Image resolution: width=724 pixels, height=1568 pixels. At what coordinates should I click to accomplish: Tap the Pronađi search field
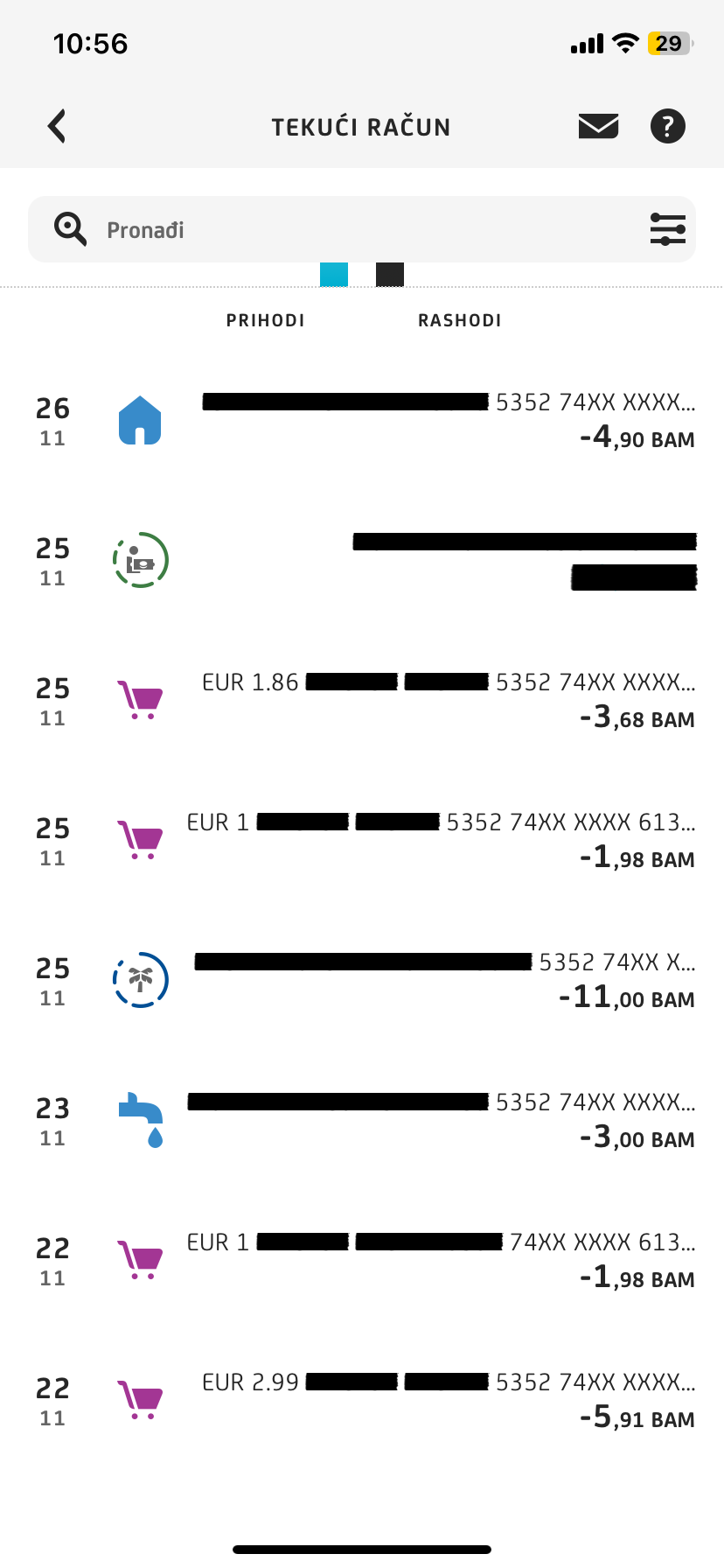(362, 229)
